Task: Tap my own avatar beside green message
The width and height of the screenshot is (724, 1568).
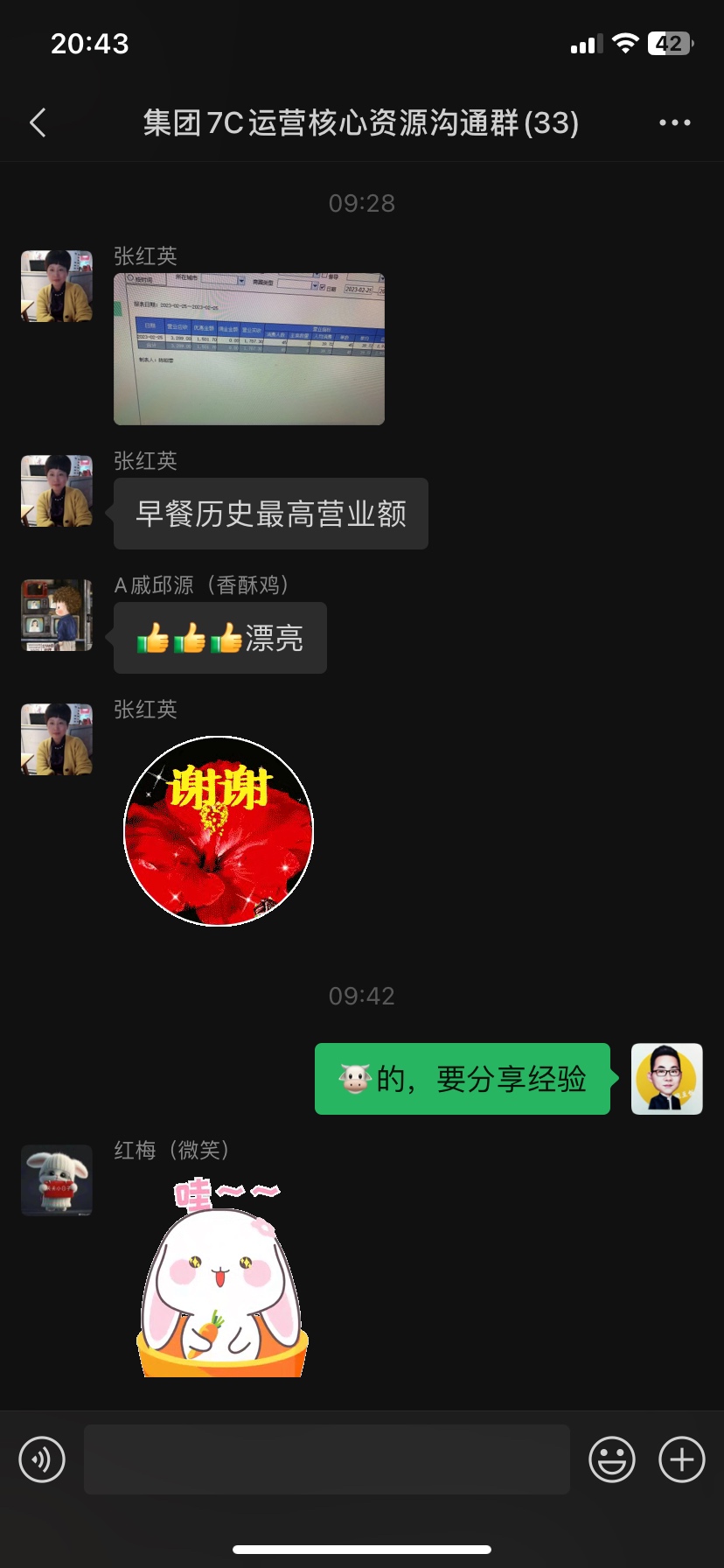Action: pos(666,1079)
